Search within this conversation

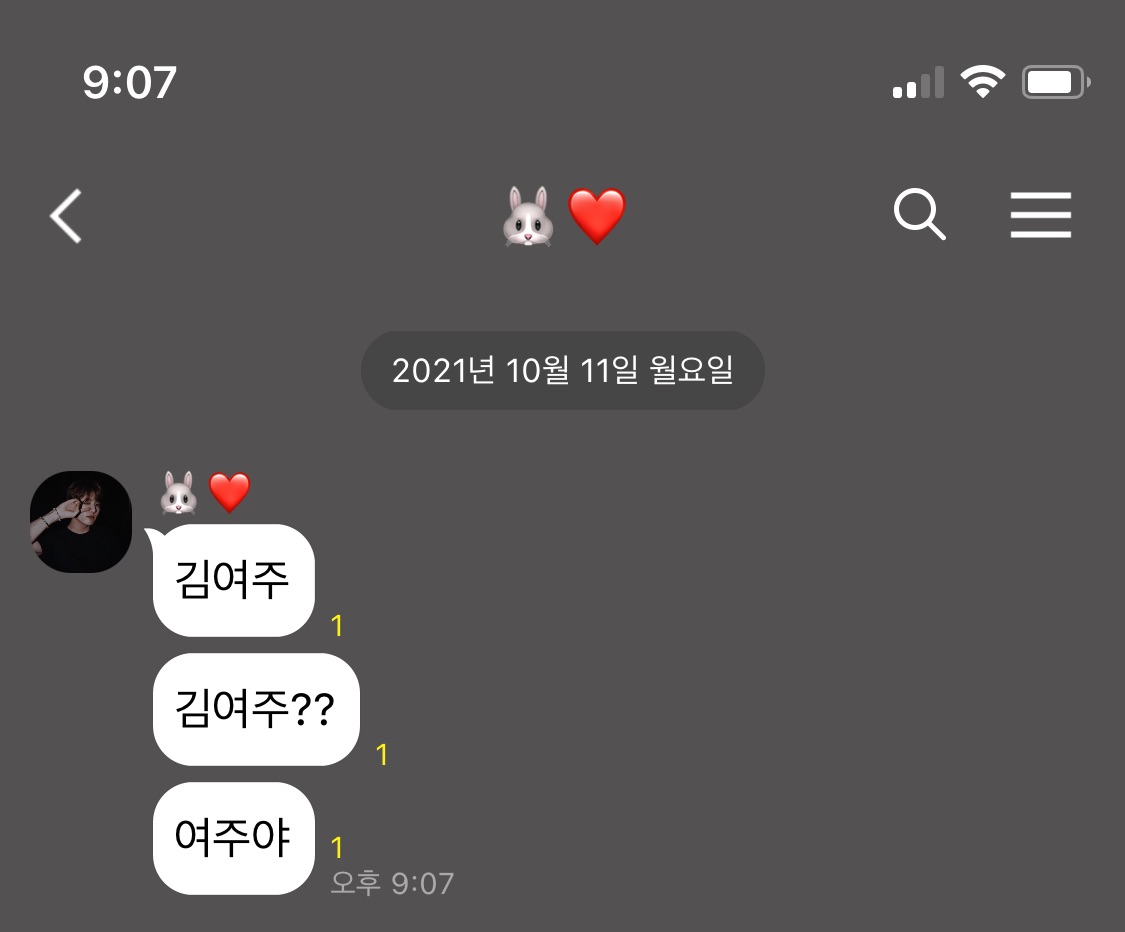919,216
